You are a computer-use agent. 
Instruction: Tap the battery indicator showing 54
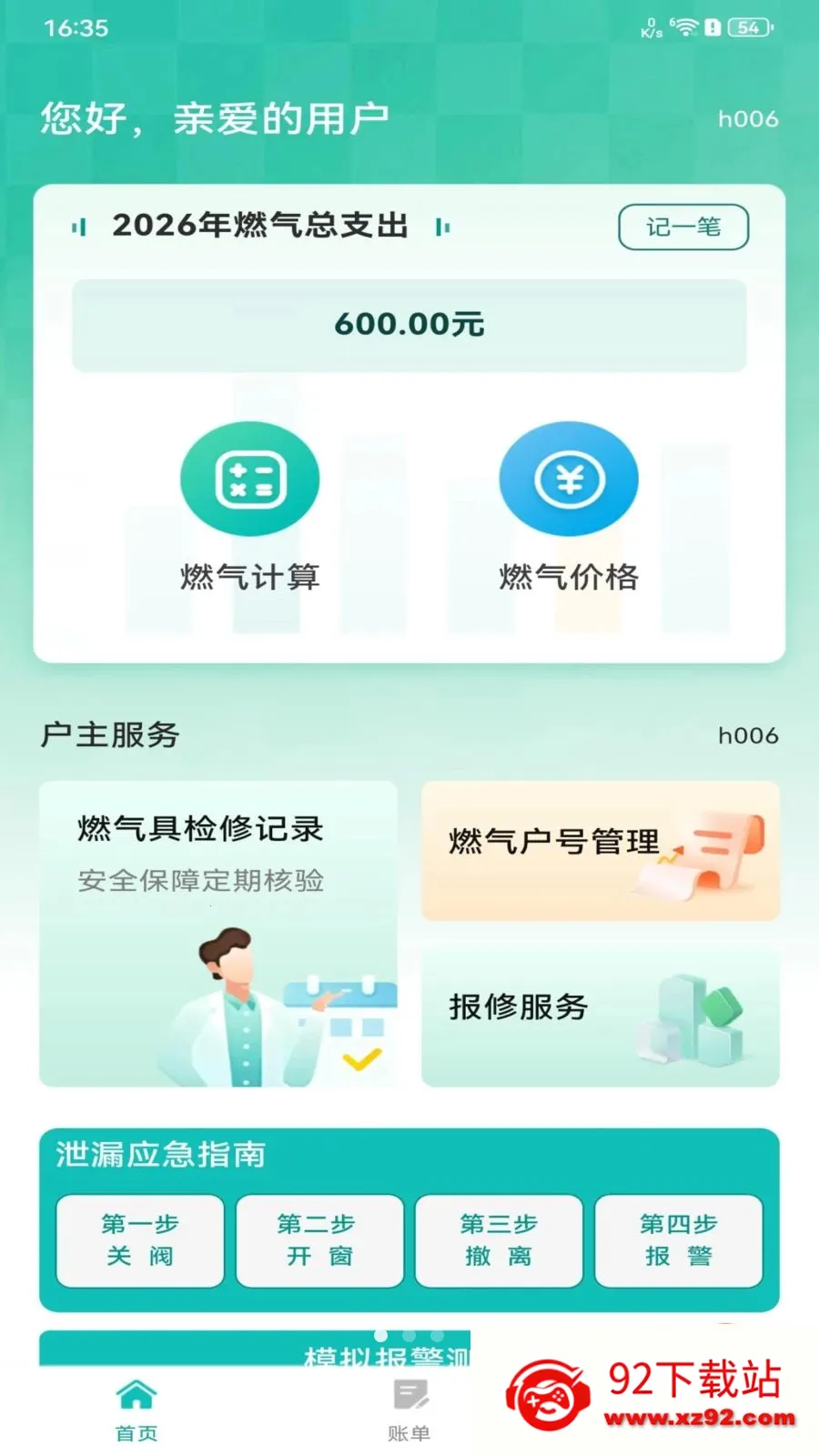point(748,27)
